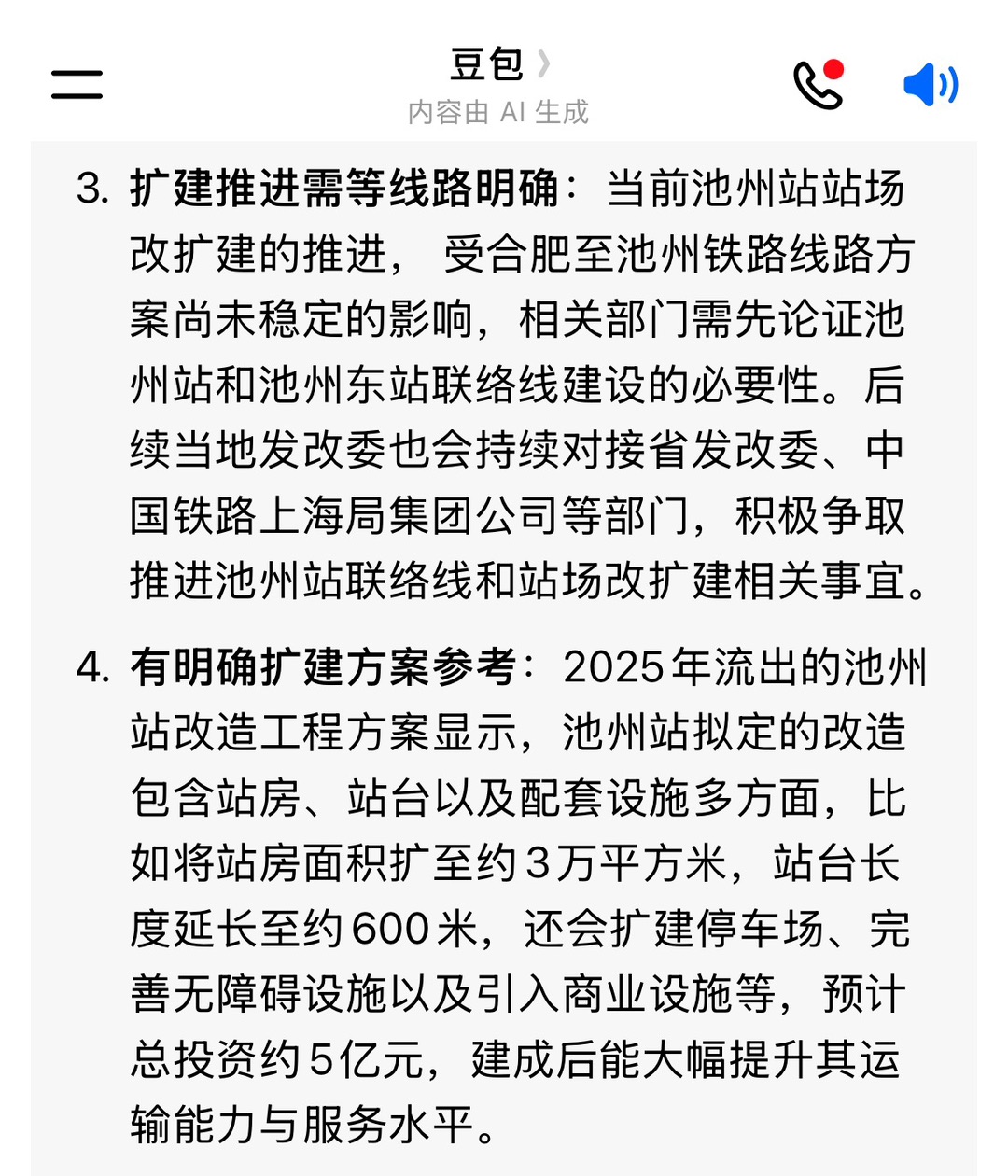The width and height of the screenshot is (1008, 1176).
Task: Toggle the read-aloud speaker icon
Action: pyautogui.click(x=930, y=85)
